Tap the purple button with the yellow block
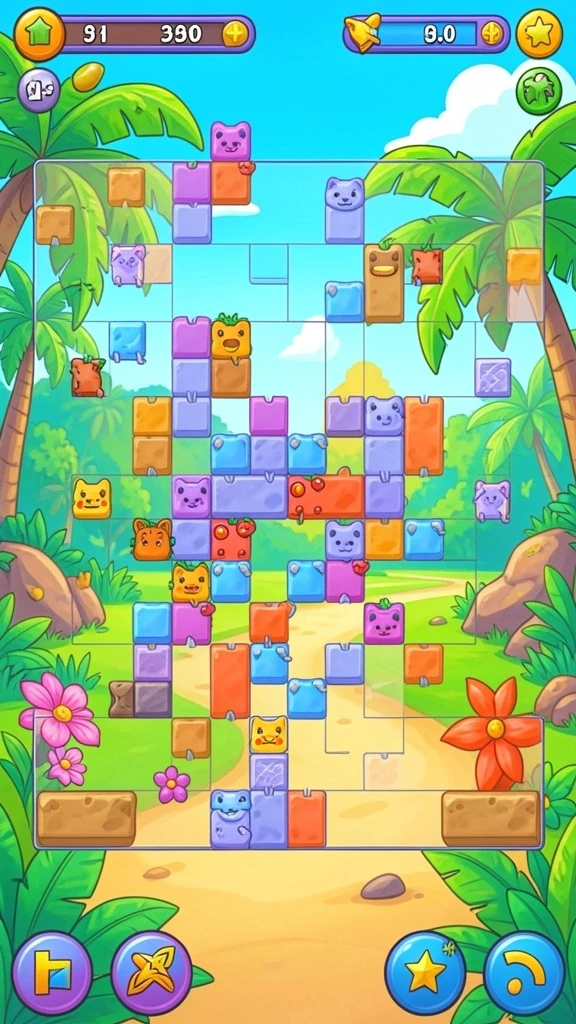This screenshot has height=1024, width=576. 52,972
